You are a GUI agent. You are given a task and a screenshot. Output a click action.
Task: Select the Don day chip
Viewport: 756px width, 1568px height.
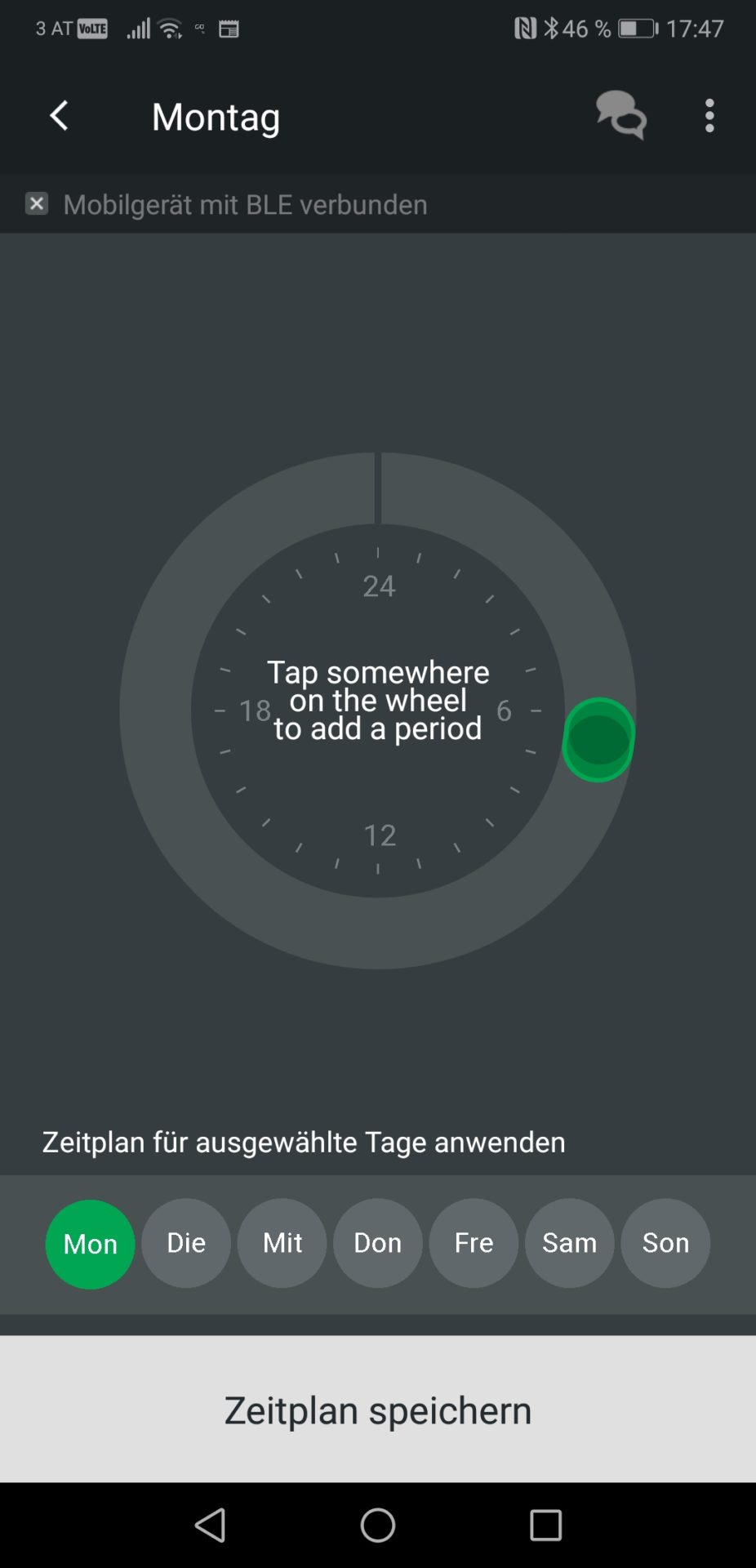coord(377,1243)
